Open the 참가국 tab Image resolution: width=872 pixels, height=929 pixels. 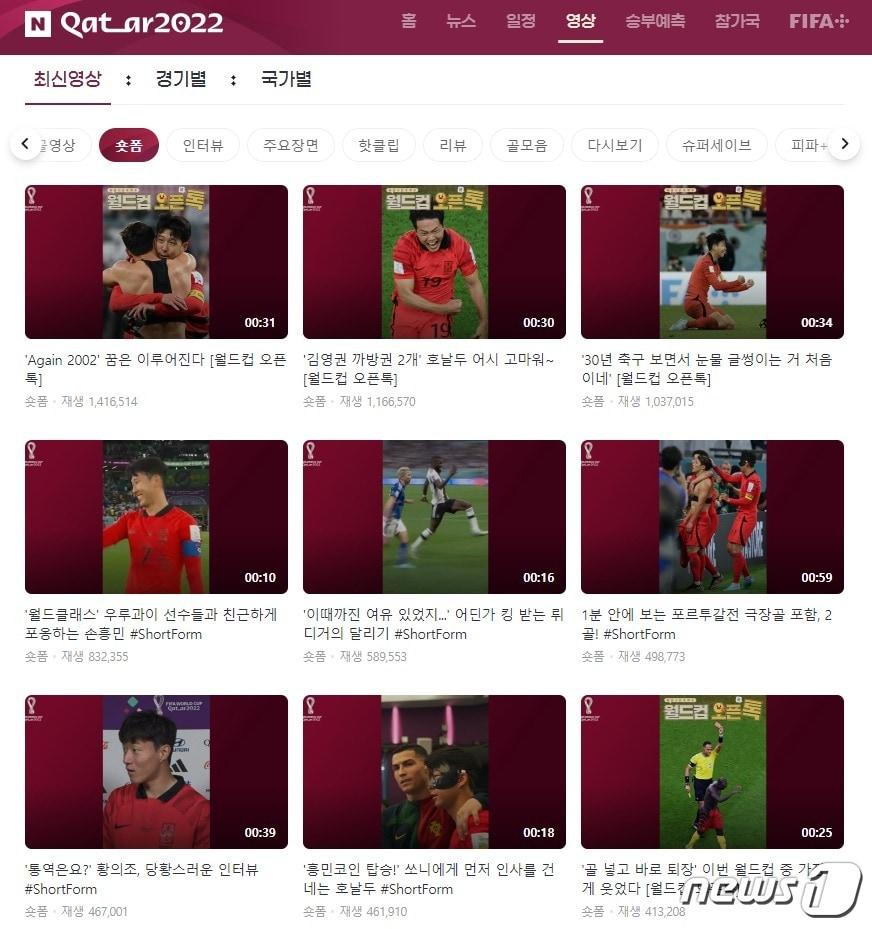737,21
